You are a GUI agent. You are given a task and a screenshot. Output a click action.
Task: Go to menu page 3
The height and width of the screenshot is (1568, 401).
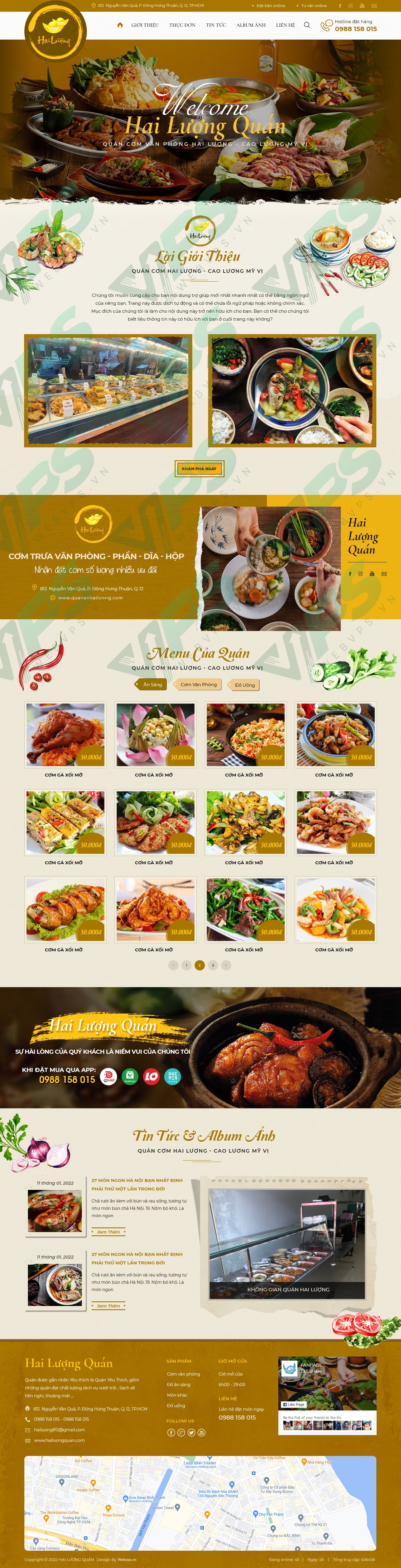[213, 965]
